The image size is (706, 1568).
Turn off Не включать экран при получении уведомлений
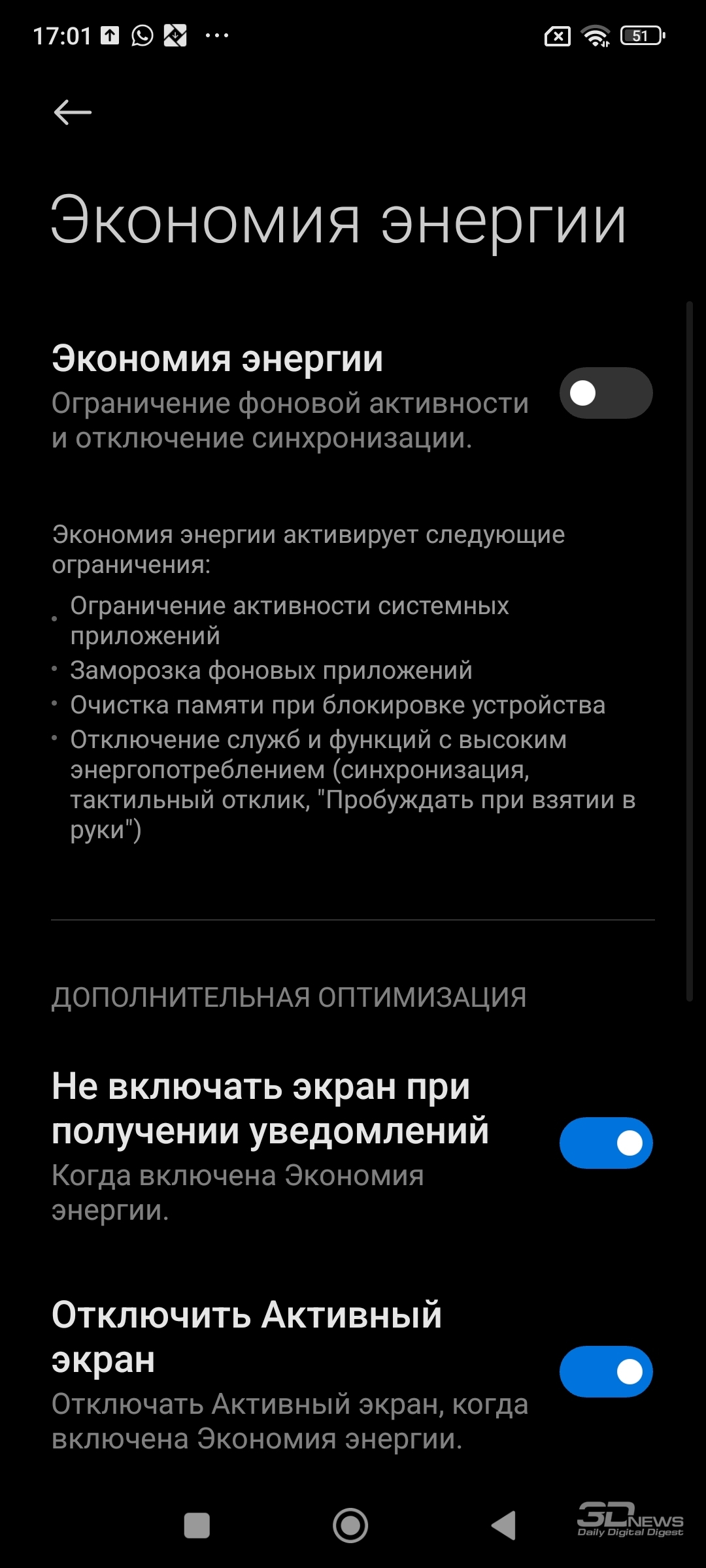606,1143
